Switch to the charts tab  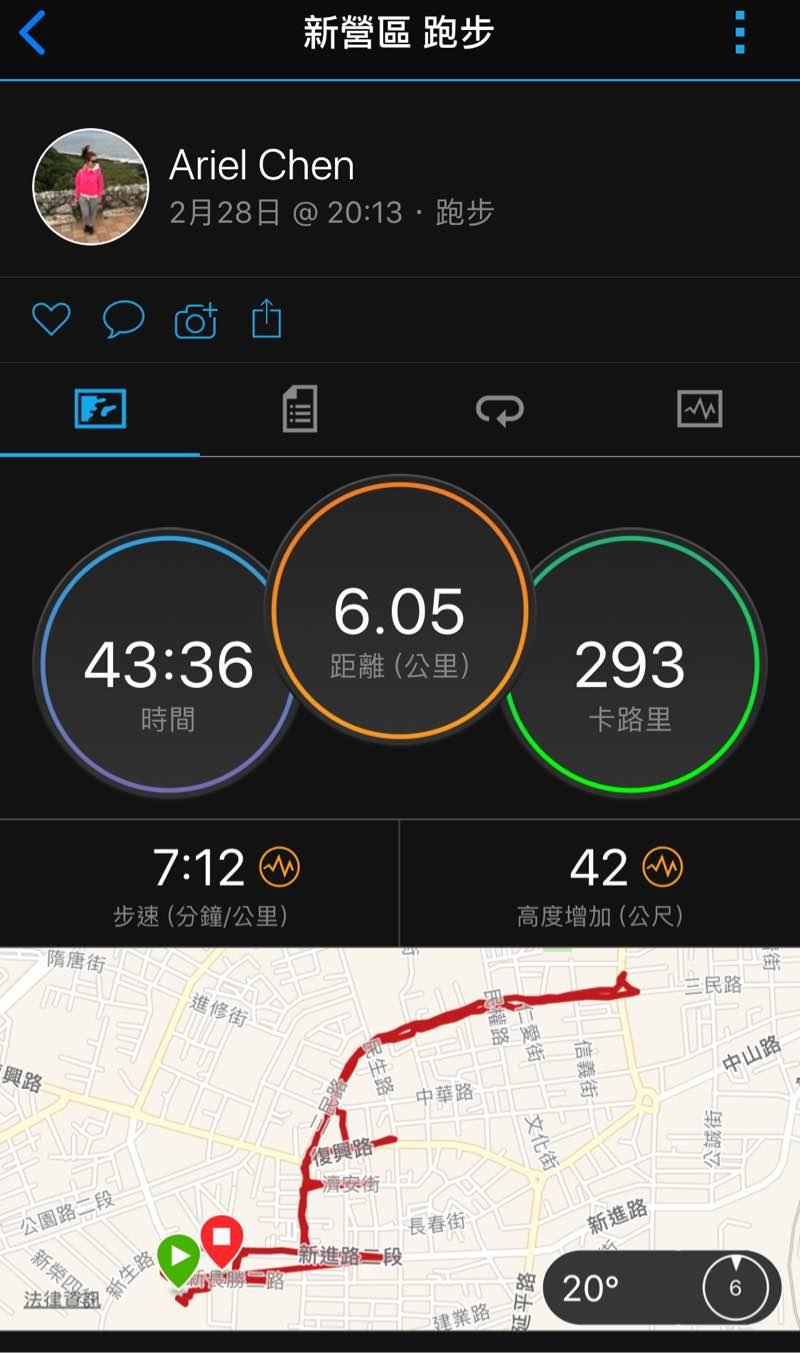699,409
